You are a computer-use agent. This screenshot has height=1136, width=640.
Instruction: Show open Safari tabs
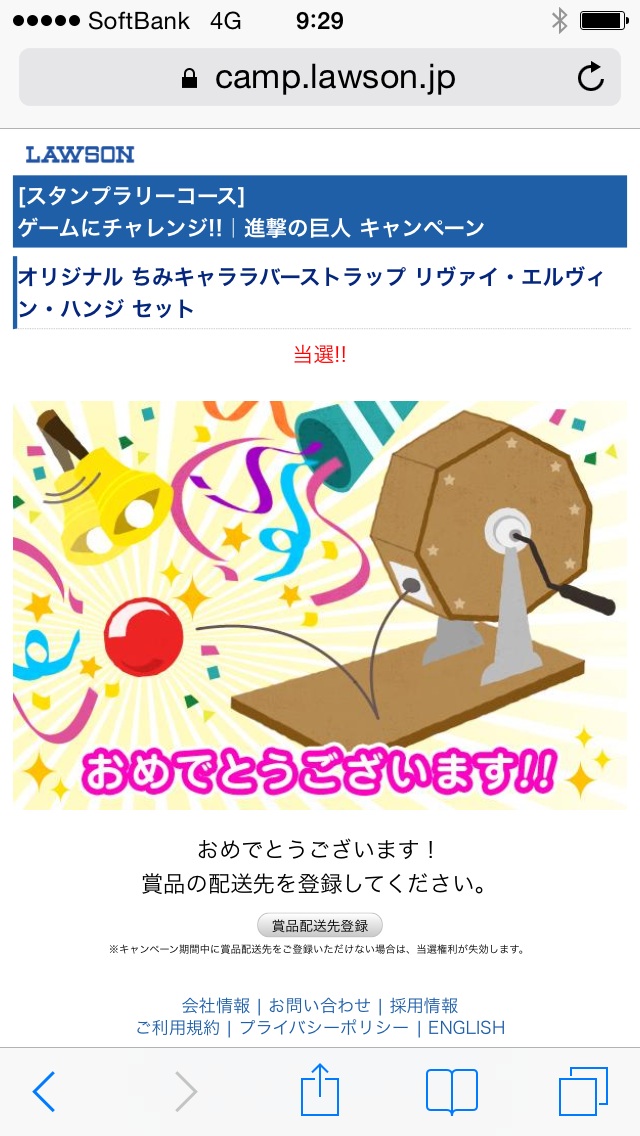point(583,1091)
